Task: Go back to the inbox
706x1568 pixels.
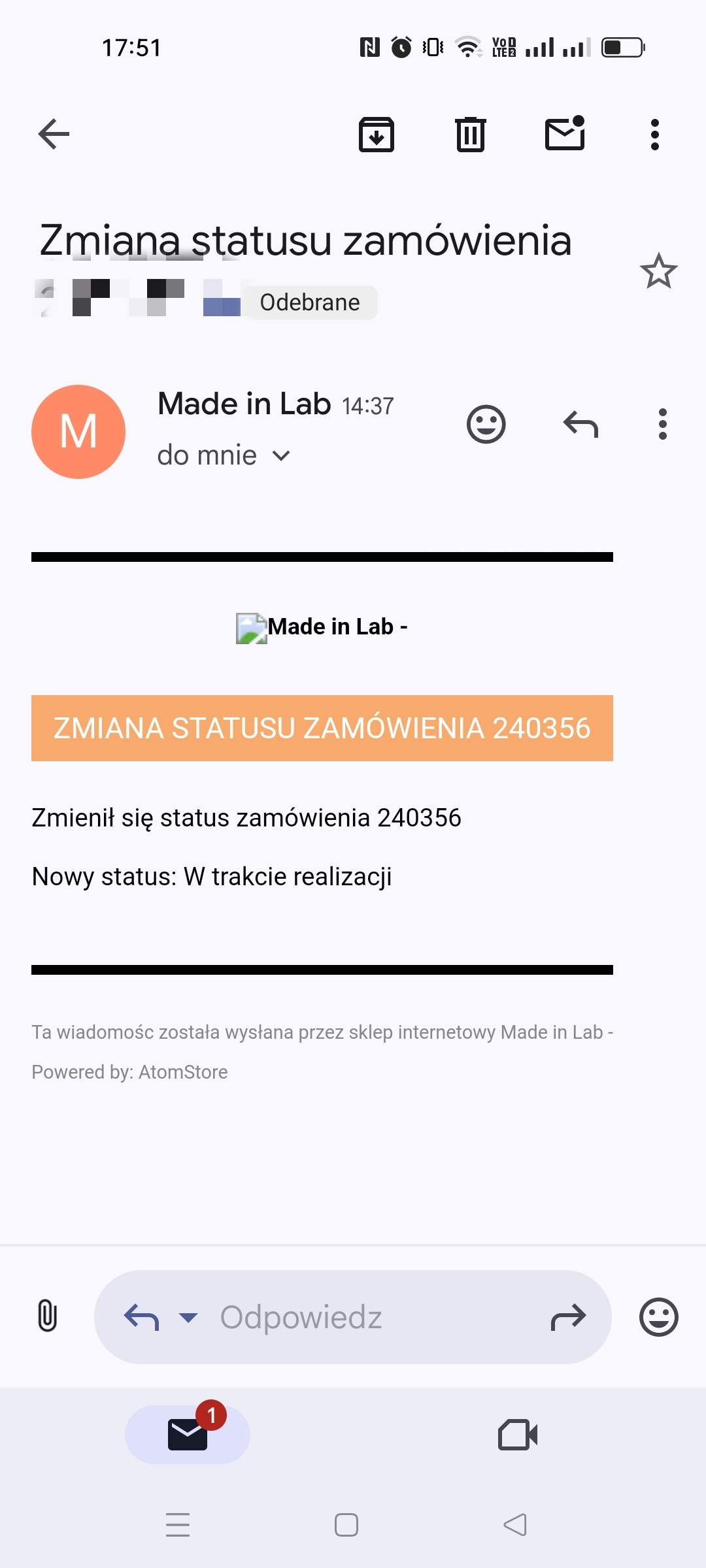Action: point(54,135)
